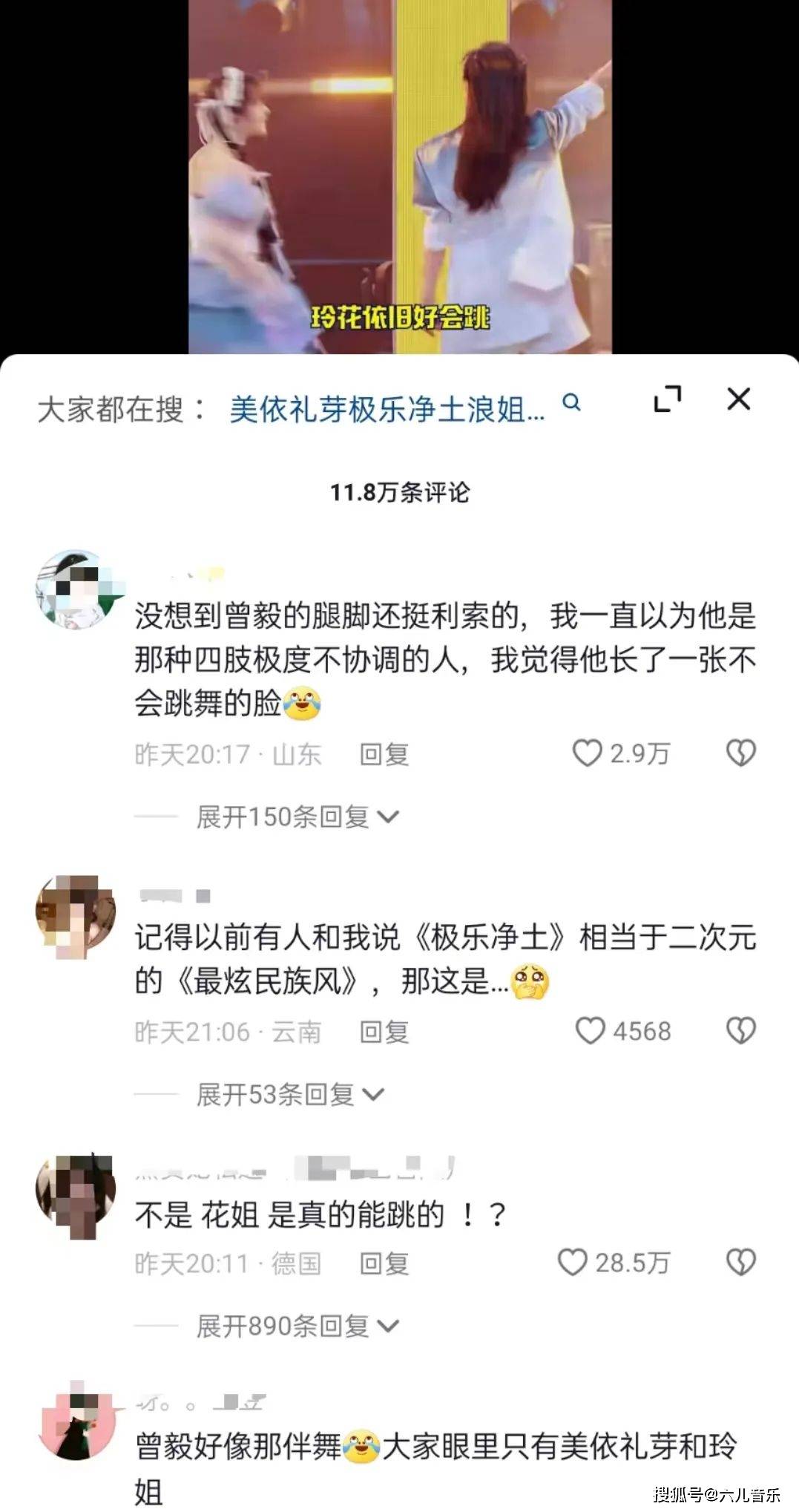
Task: Expand 53 replies
Action: (289, 1095)
